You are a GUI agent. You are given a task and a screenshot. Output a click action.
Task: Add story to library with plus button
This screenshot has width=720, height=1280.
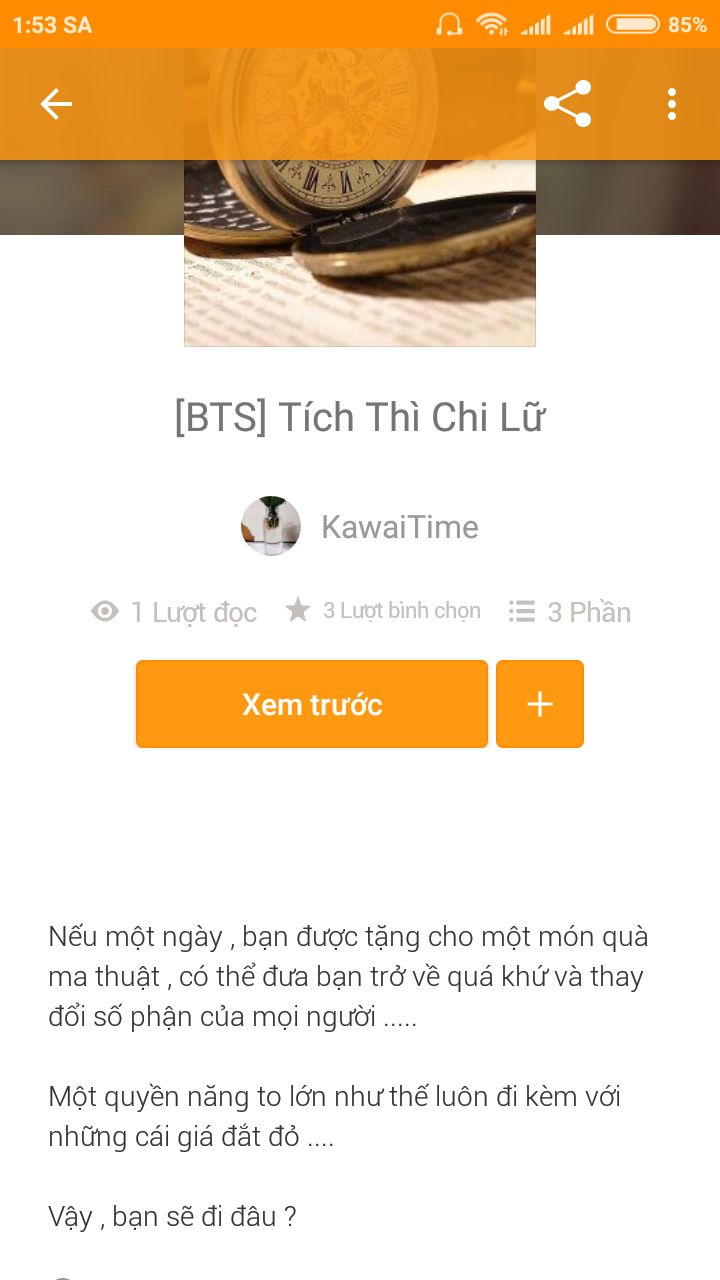point(540,704)
